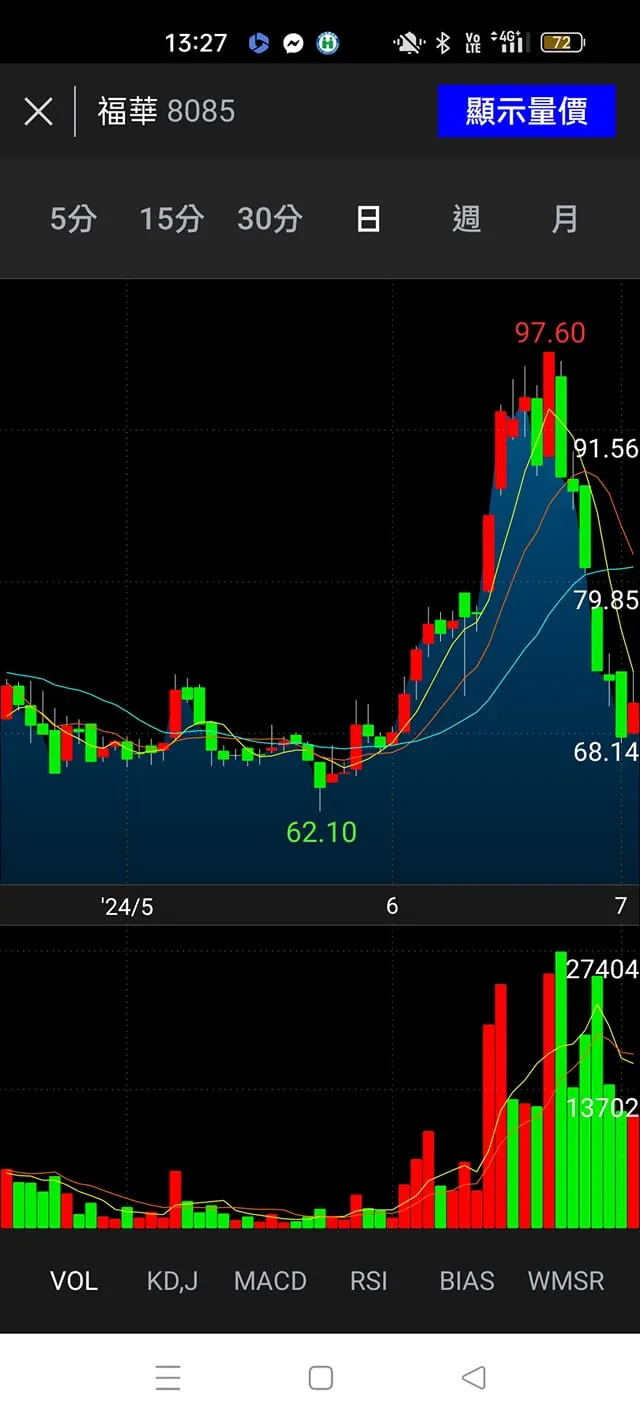Display the WMSR indicator
The height and width of the screenshot is (1422, 640).
[566, 1281]
